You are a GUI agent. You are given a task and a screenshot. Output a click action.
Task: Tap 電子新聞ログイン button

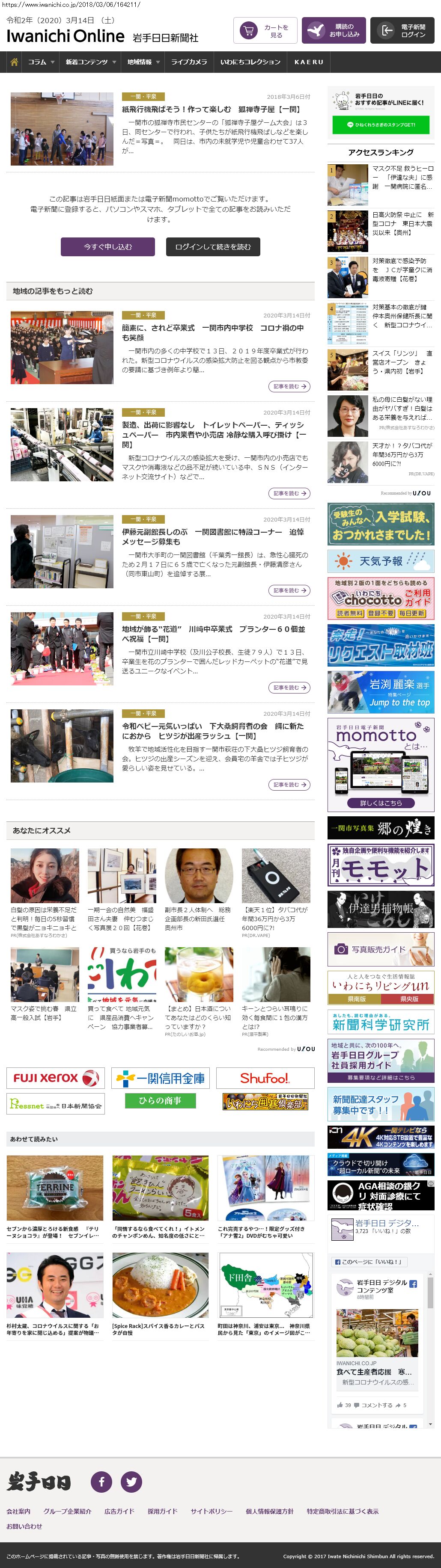pos(402,30)
